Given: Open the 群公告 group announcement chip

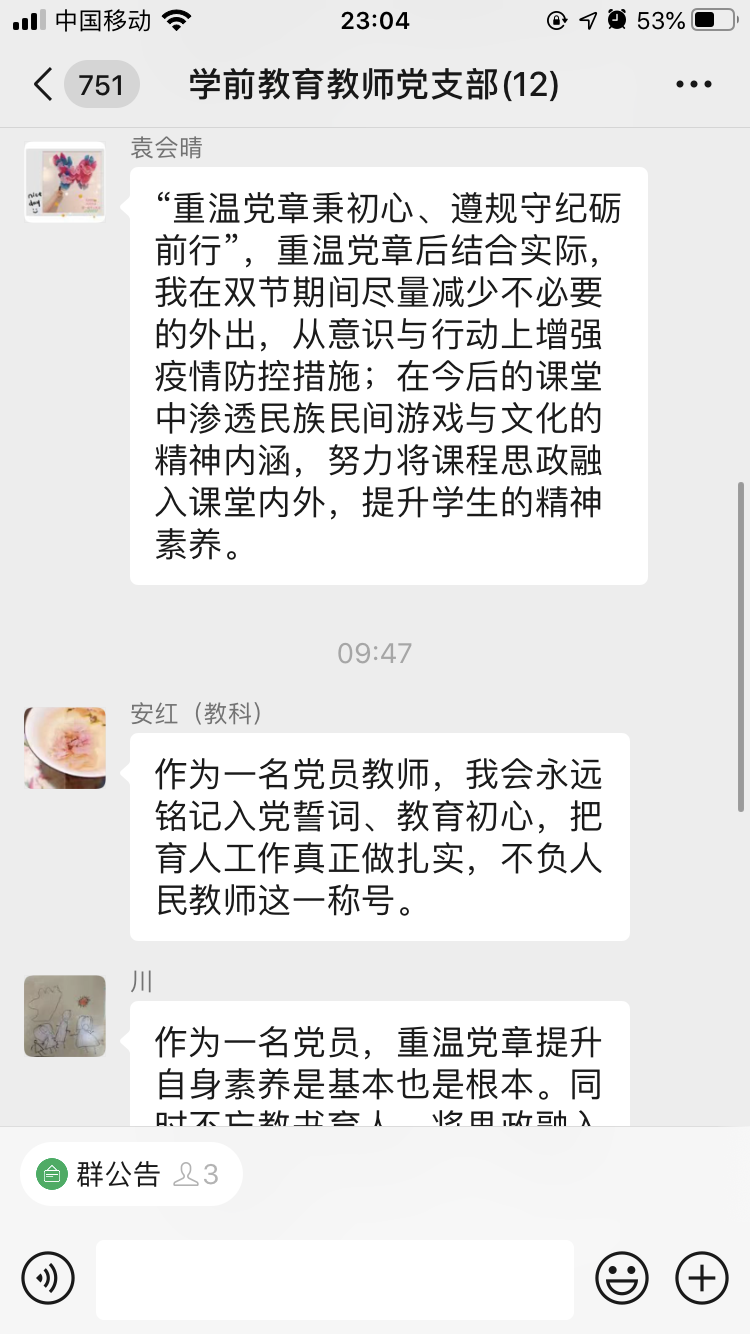Looking at the screenshot, I should point(130,1174).
